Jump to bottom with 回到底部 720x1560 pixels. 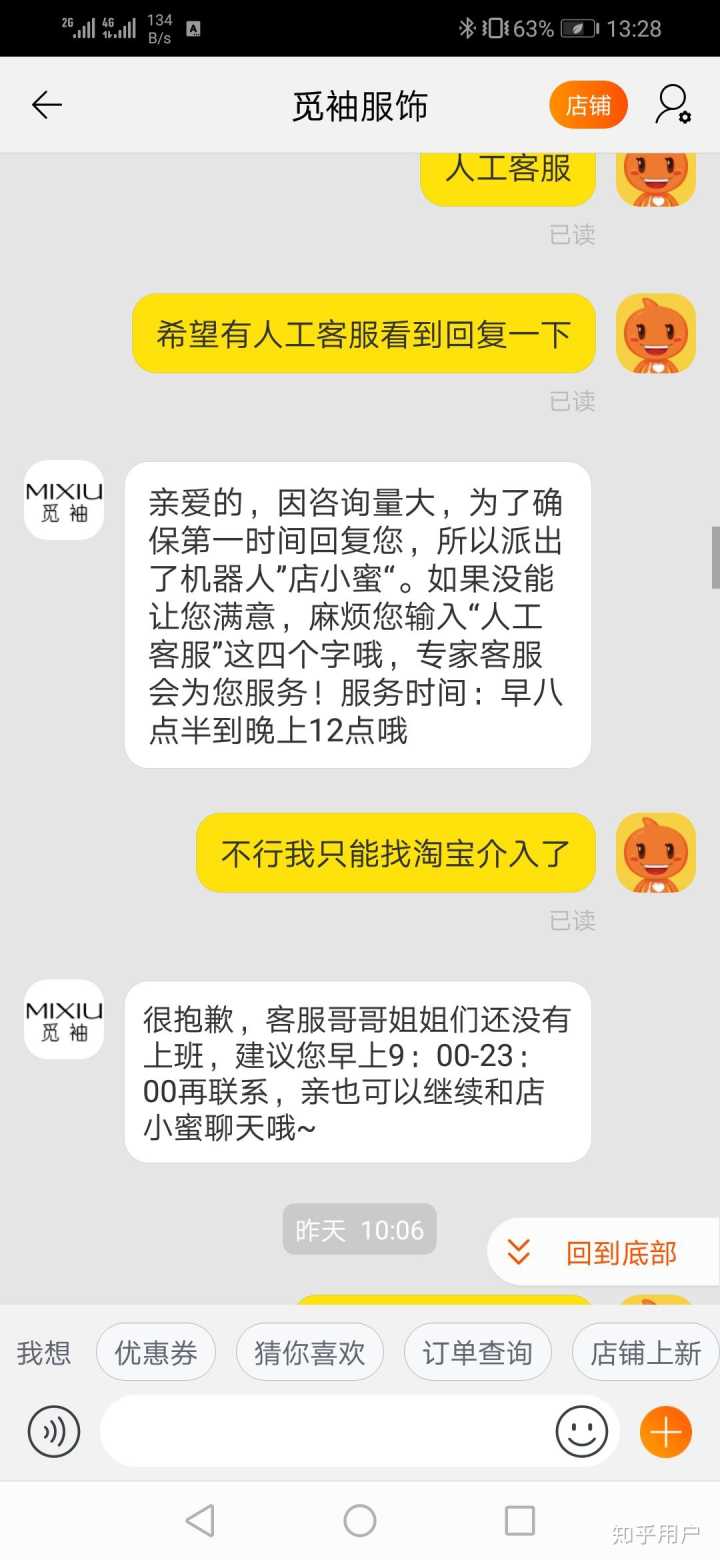click(x=603, y=1252)
